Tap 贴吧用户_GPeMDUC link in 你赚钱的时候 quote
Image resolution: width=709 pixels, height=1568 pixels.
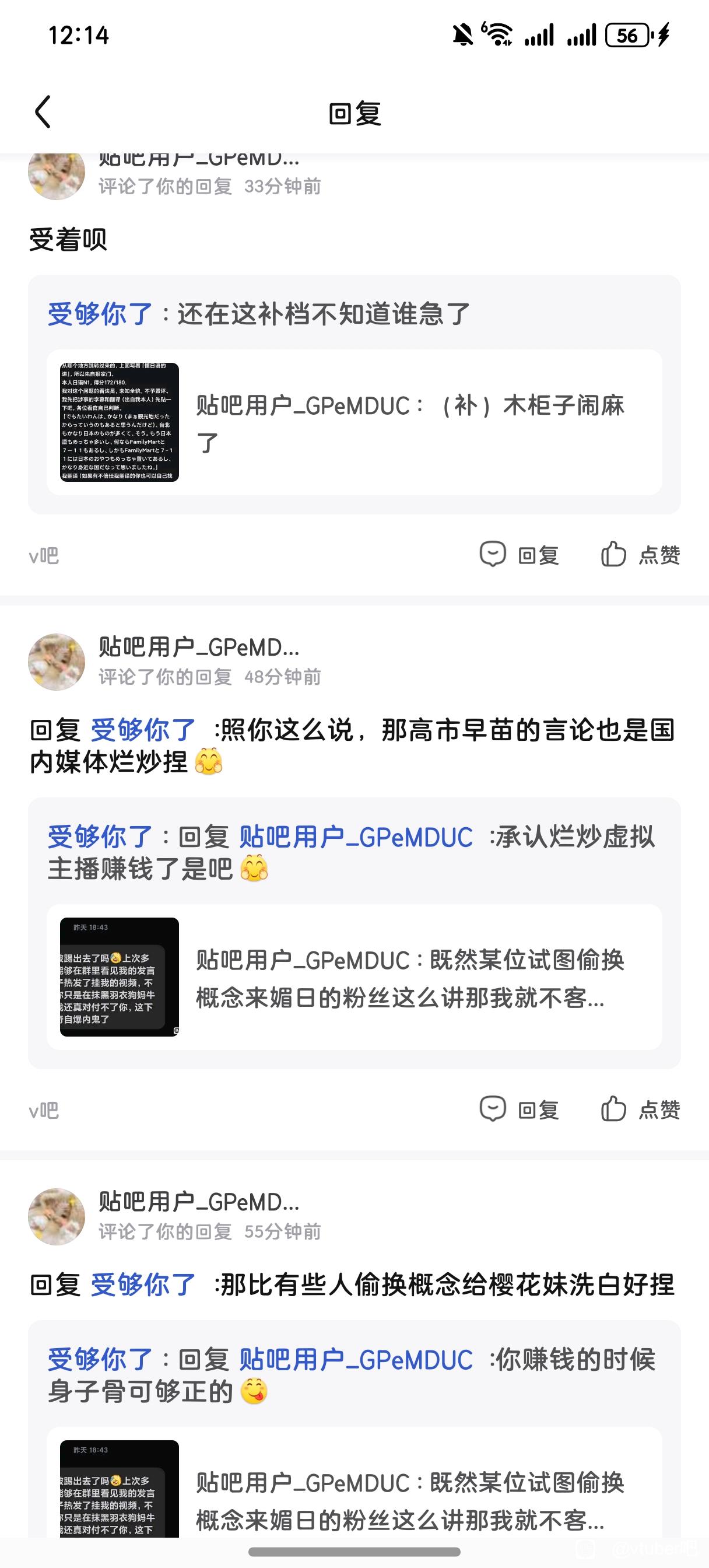point(356,1359)
